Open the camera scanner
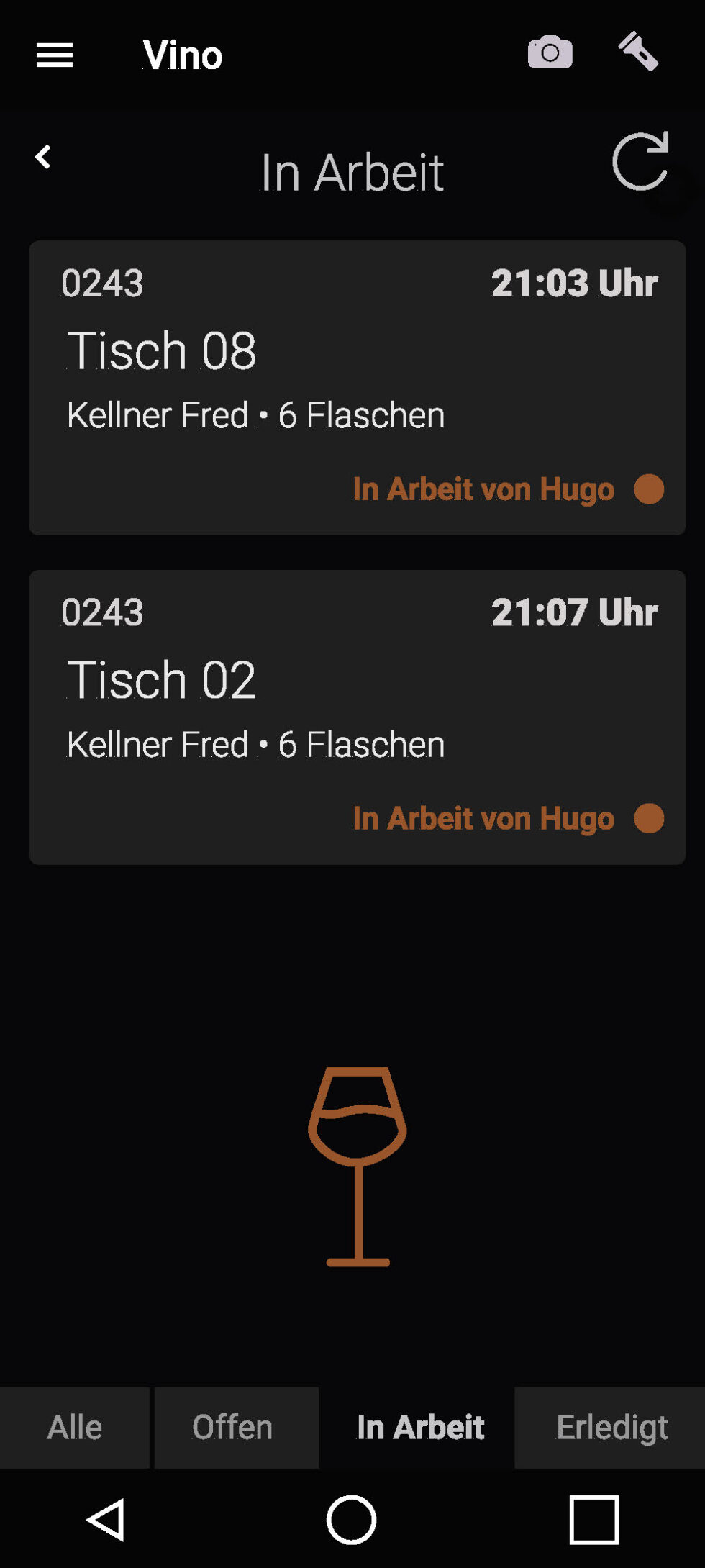The image size is (705, 1568). coord(550,53)
